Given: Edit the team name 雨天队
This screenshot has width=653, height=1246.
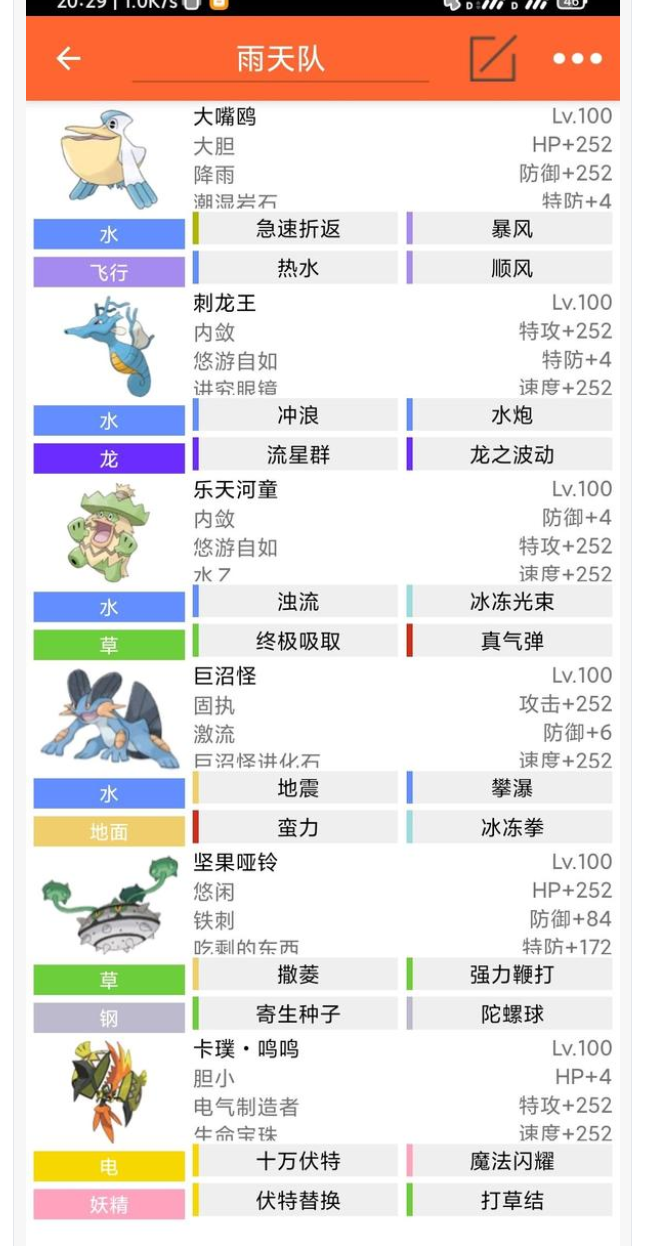Looking at the screenshot, I should point(280,59).
